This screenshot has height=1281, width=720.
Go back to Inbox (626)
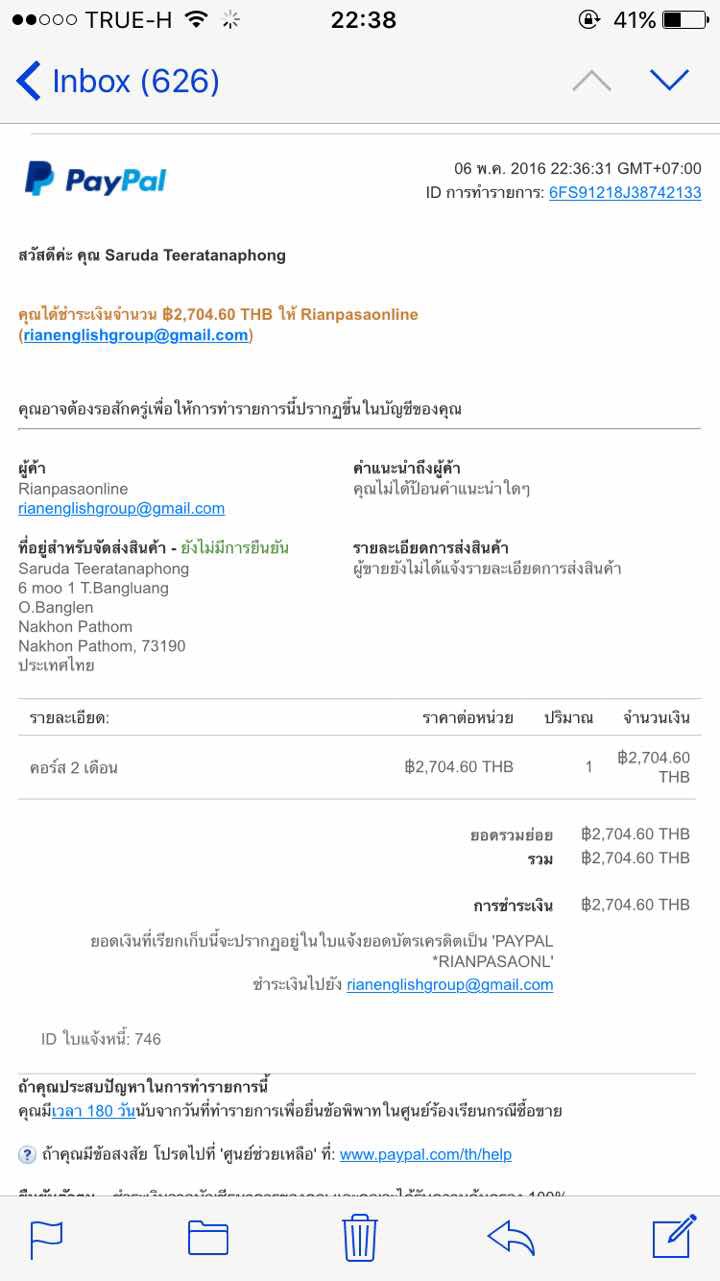[x=118, y=81]
